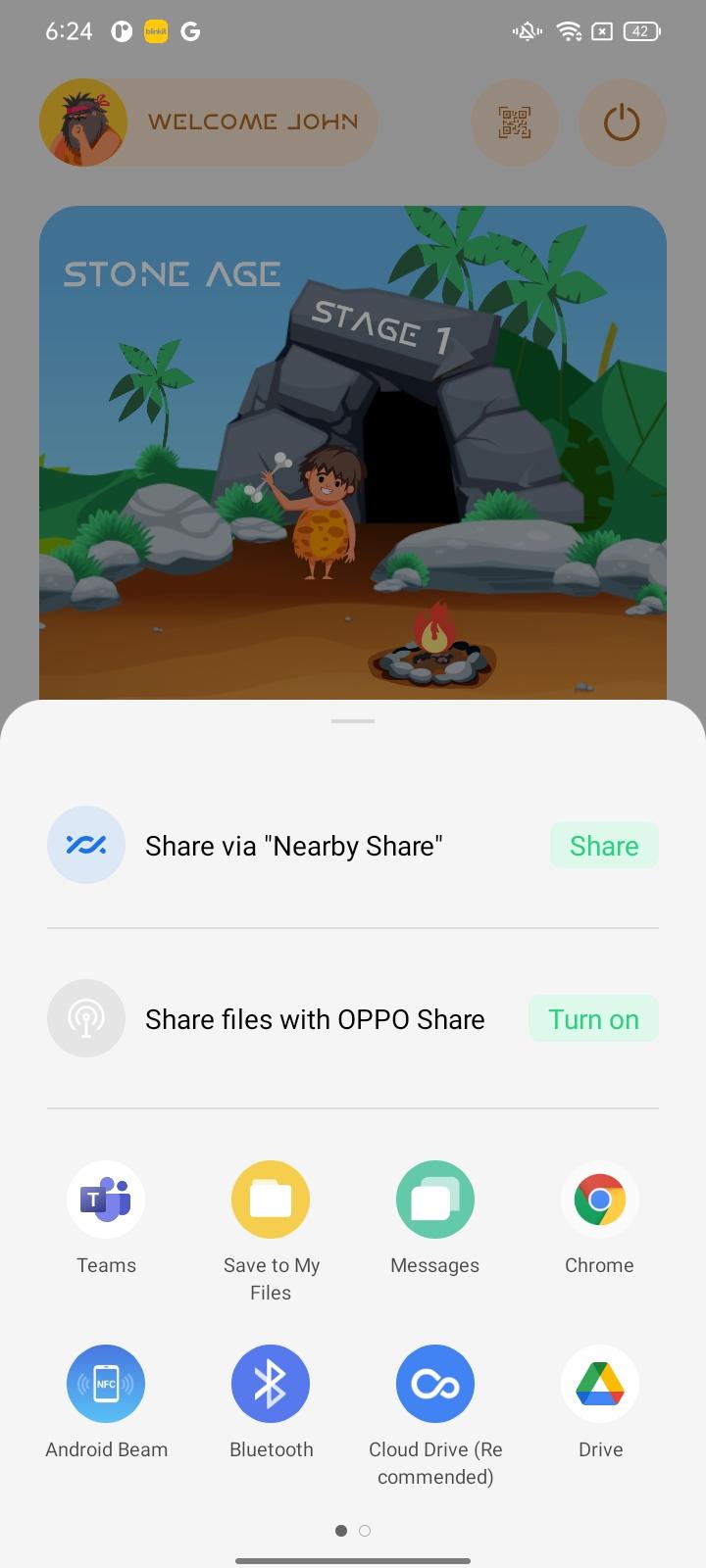Share via Teams
The width and height of the screenshot is (706, 1568).
click(x=106, y=1200)
